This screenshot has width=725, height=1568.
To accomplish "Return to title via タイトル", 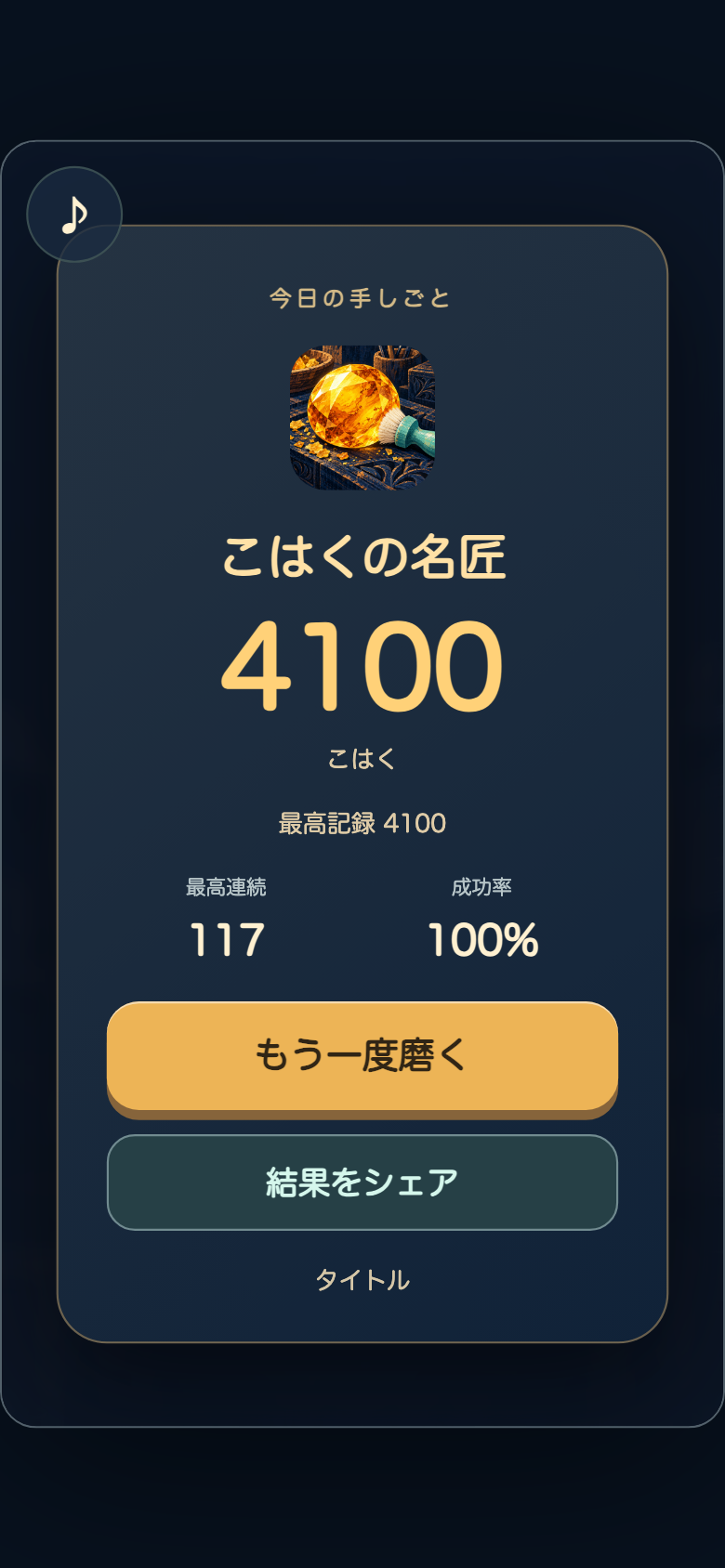I will [362, 1280].
